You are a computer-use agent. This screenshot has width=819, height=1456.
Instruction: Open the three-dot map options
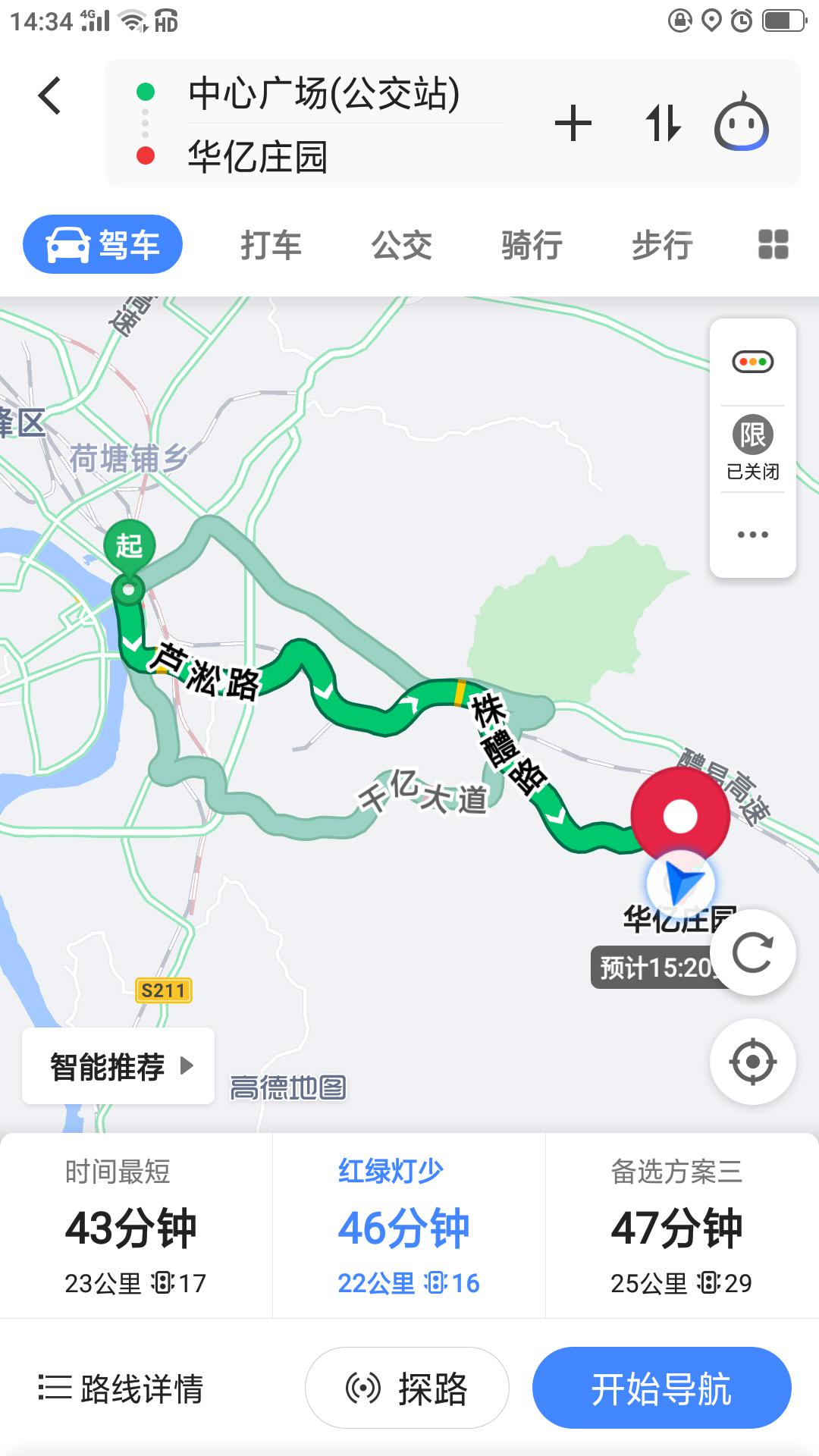(752, 535)
